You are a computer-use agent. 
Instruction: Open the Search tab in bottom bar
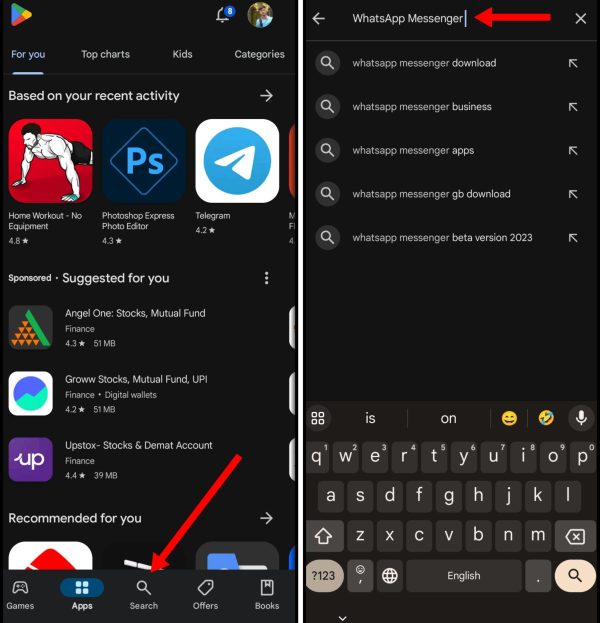pos(144,593)
